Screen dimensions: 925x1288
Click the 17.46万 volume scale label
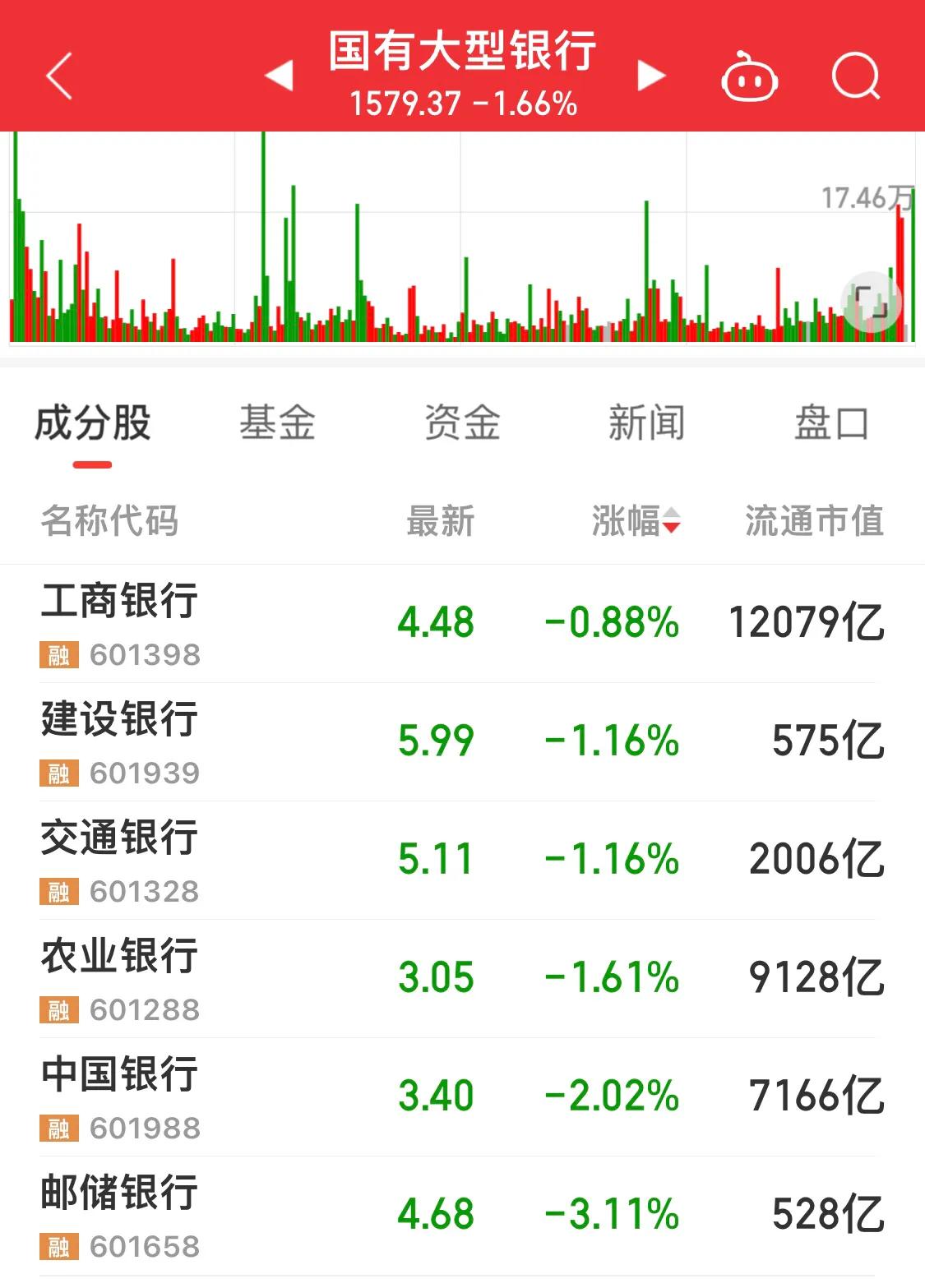click(867, 196)
